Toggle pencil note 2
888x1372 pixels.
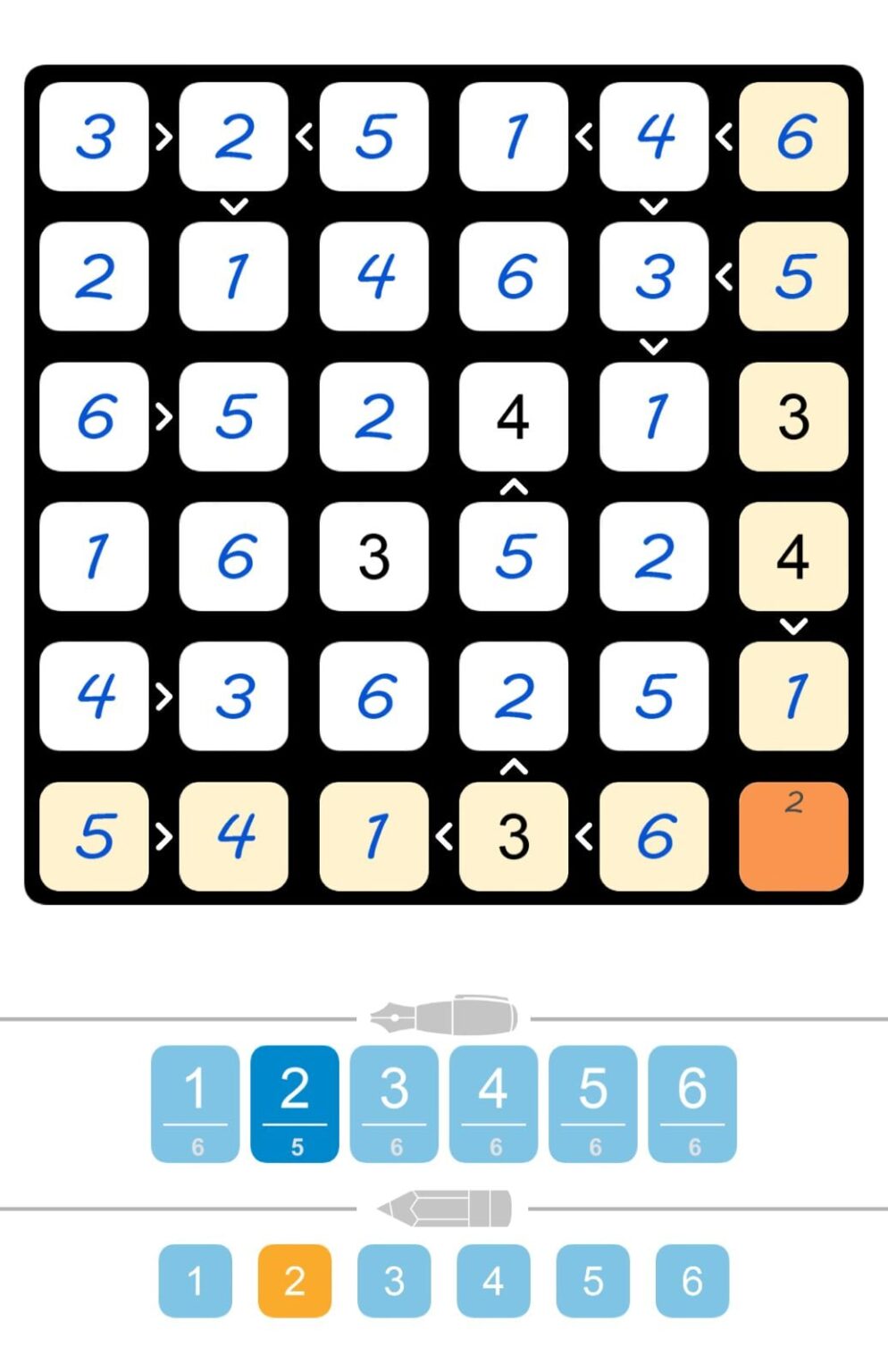coord(294,1280)
